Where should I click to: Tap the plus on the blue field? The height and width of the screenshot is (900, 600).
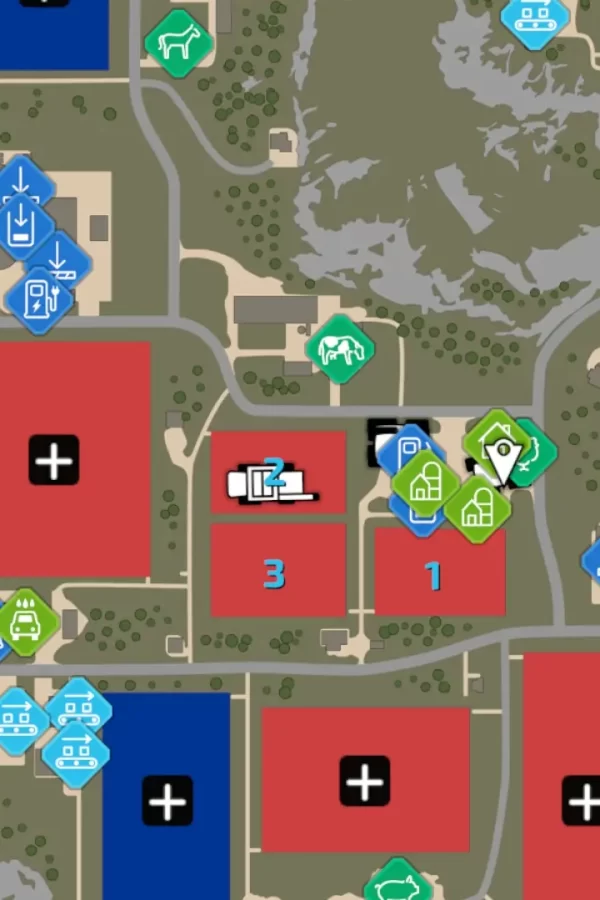tap(167, 801)
